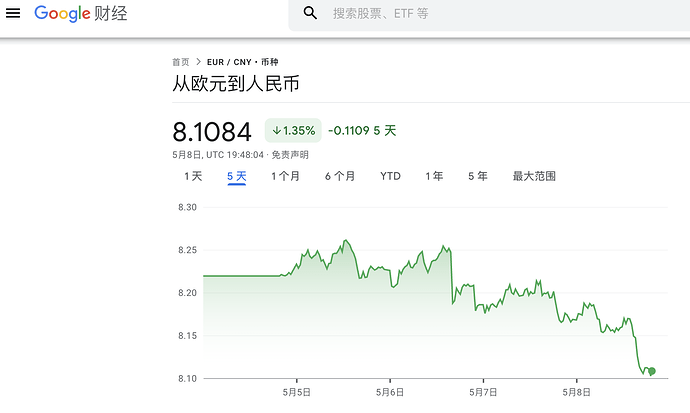Open the hamburger main menu
The image size is (690, 413).
pos(14,14)
